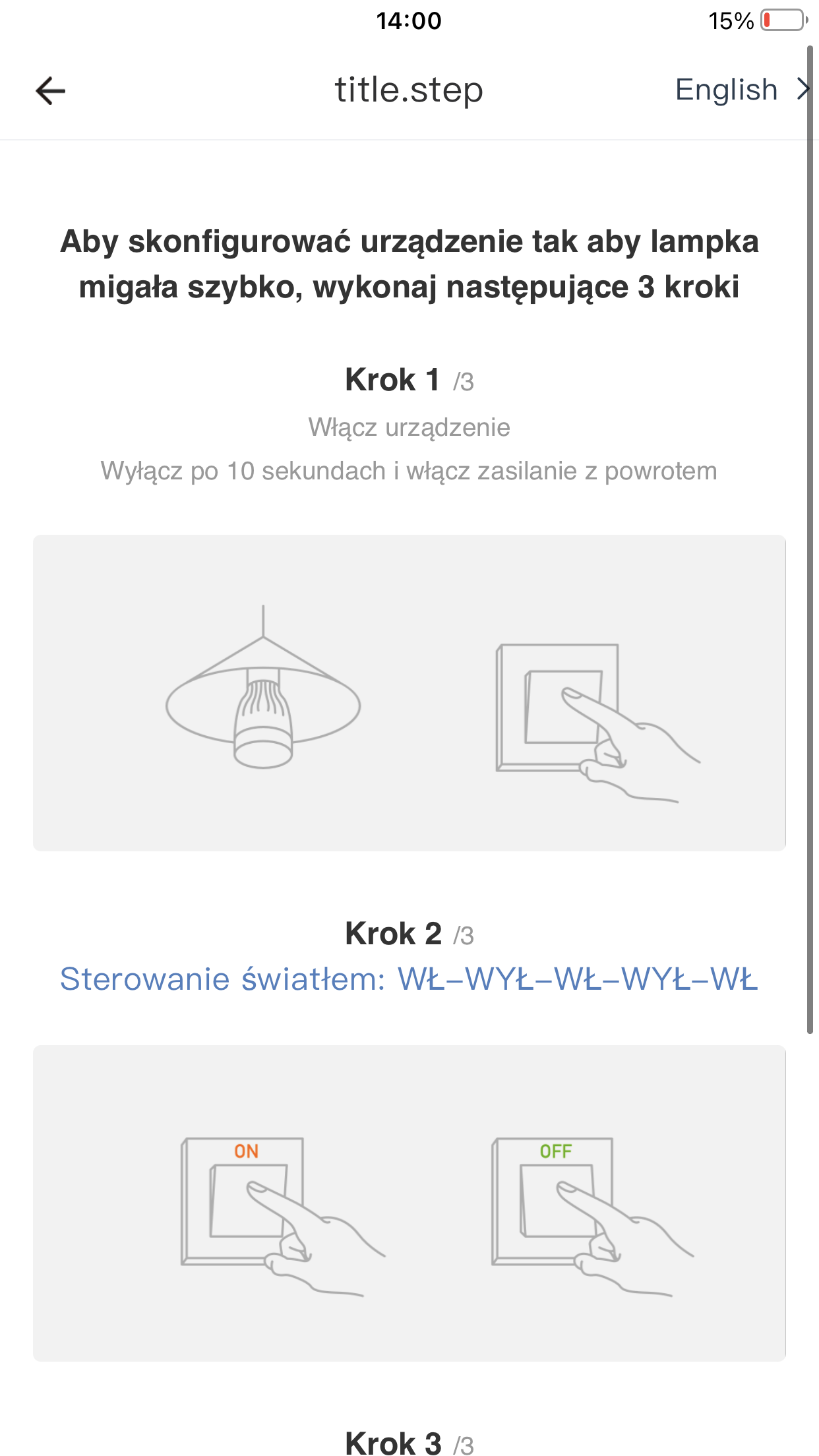Go back using the arrow icon
The height and width of the screenshot is (1456, 819).
(x=50, y=90)
